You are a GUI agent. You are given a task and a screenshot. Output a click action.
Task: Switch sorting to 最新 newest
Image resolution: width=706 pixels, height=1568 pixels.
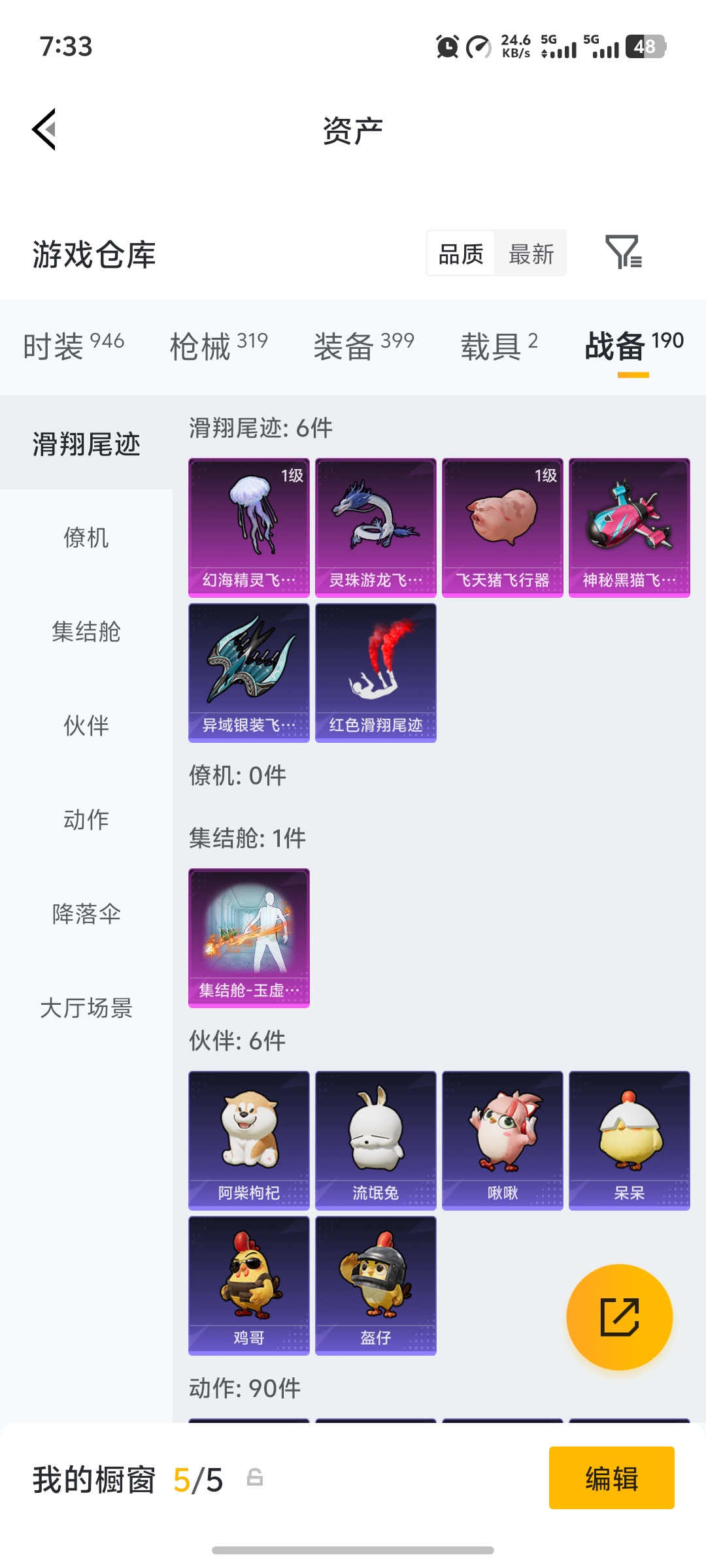531,253
